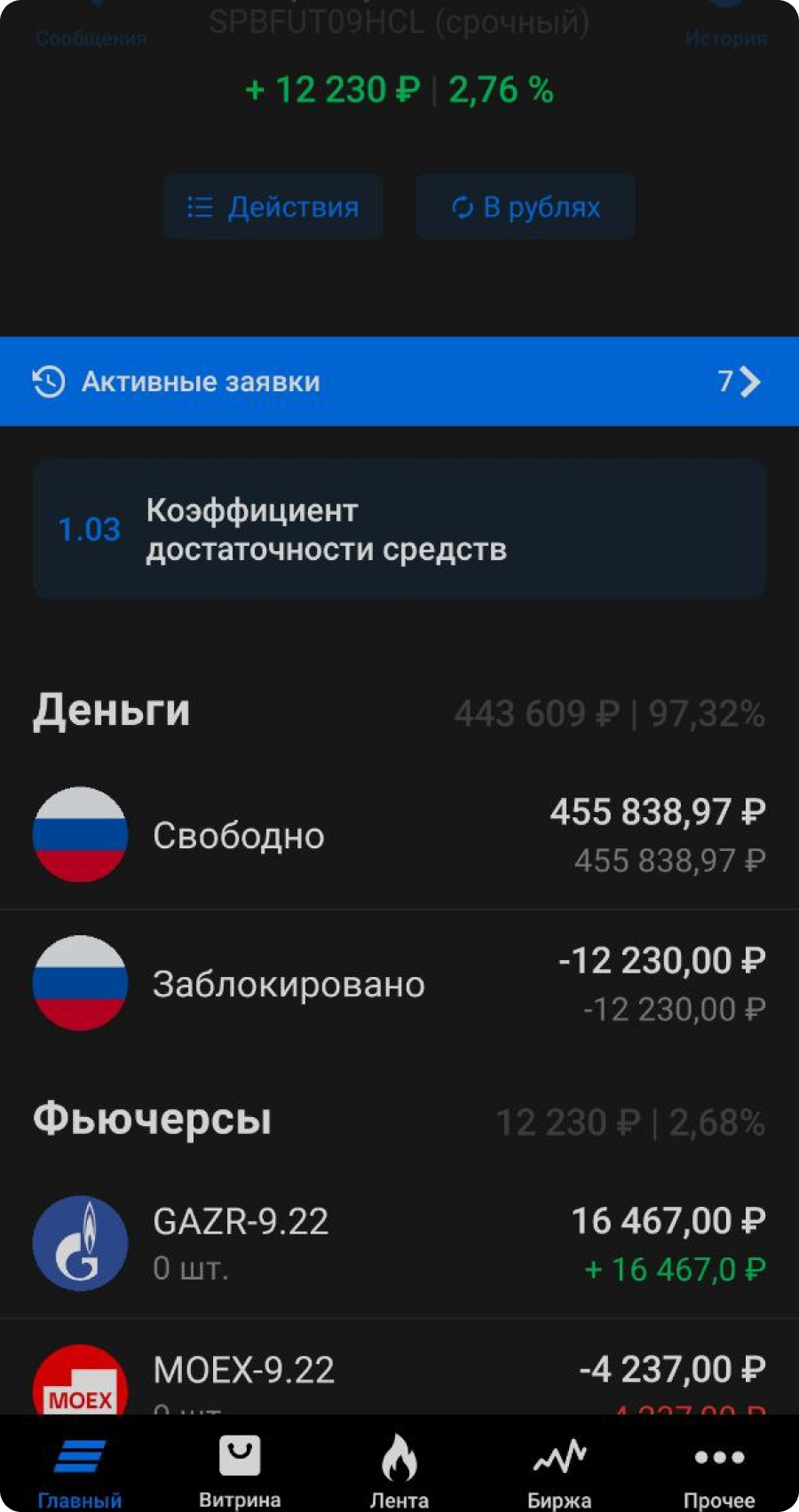Switch to the Биржа tab
The image size is (799, 1512).
tap(559, 1469)
